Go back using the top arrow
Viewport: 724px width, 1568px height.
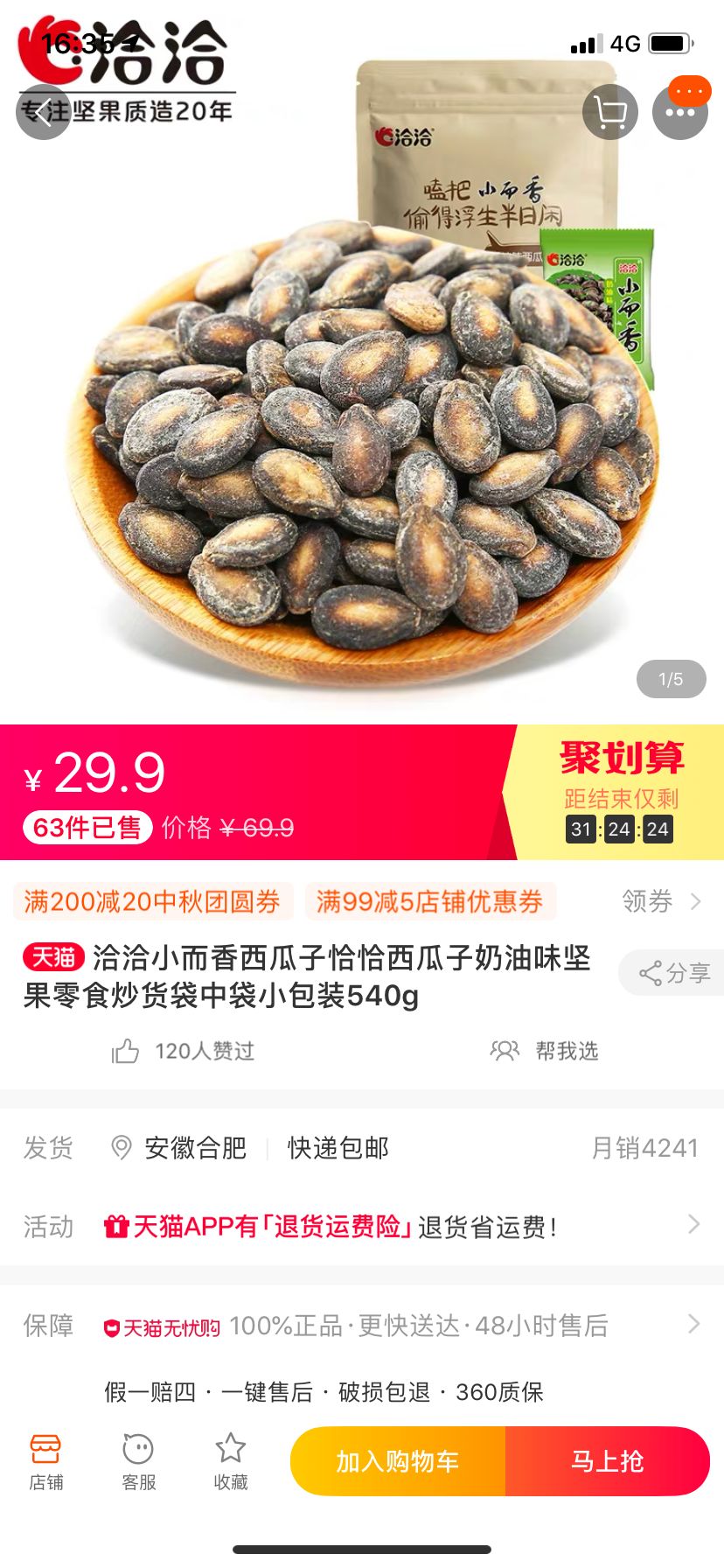(x=43, y=112)
